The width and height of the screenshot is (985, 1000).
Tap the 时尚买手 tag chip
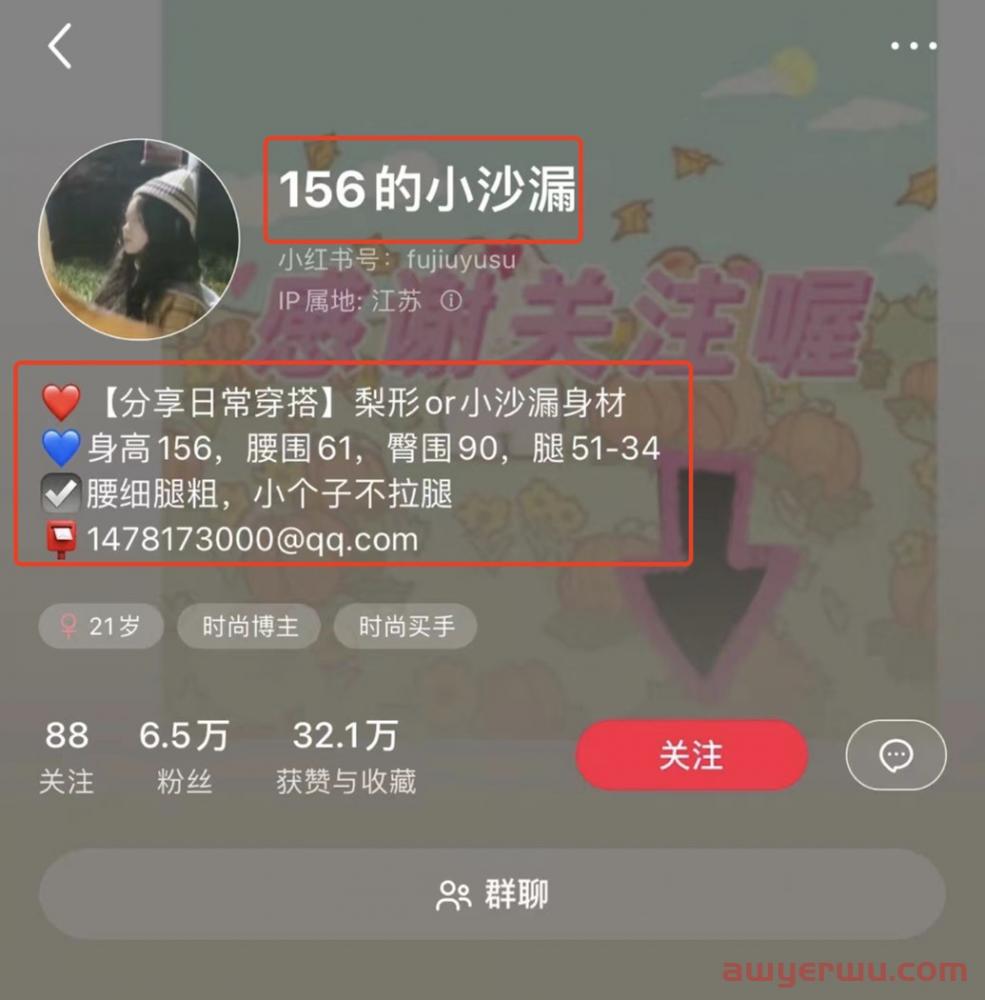point(406,627)
